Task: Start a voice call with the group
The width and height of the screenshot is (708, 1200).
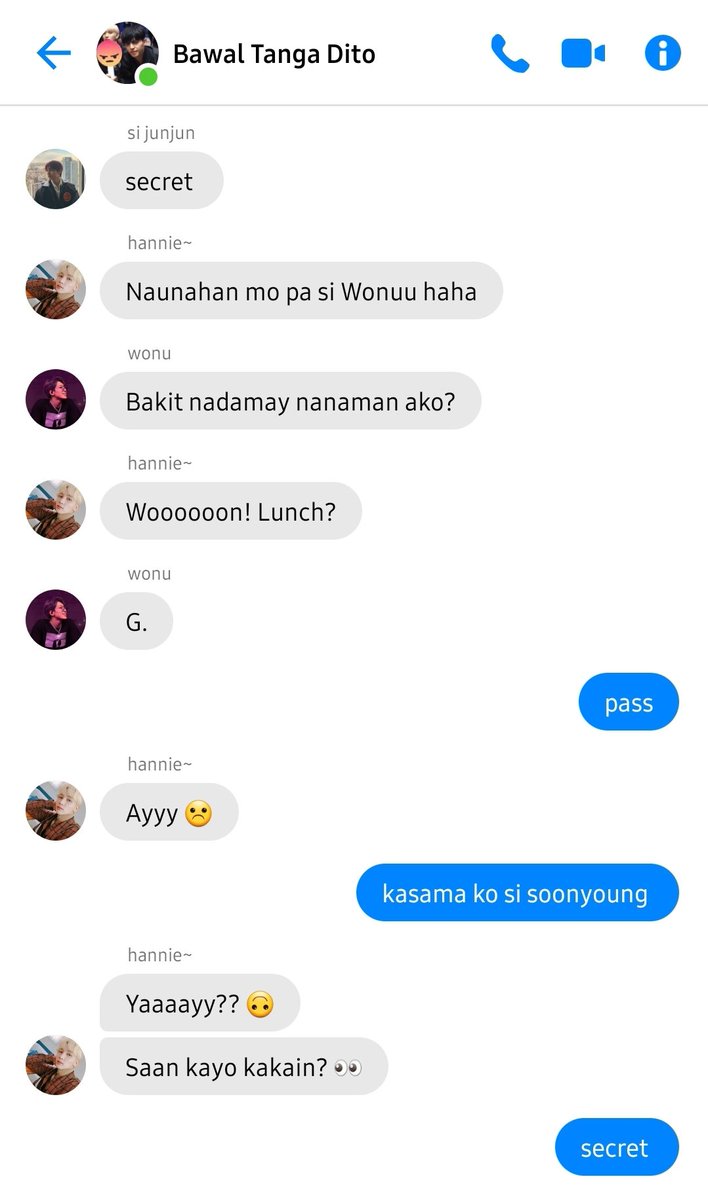Action: (x=509, y=53)
